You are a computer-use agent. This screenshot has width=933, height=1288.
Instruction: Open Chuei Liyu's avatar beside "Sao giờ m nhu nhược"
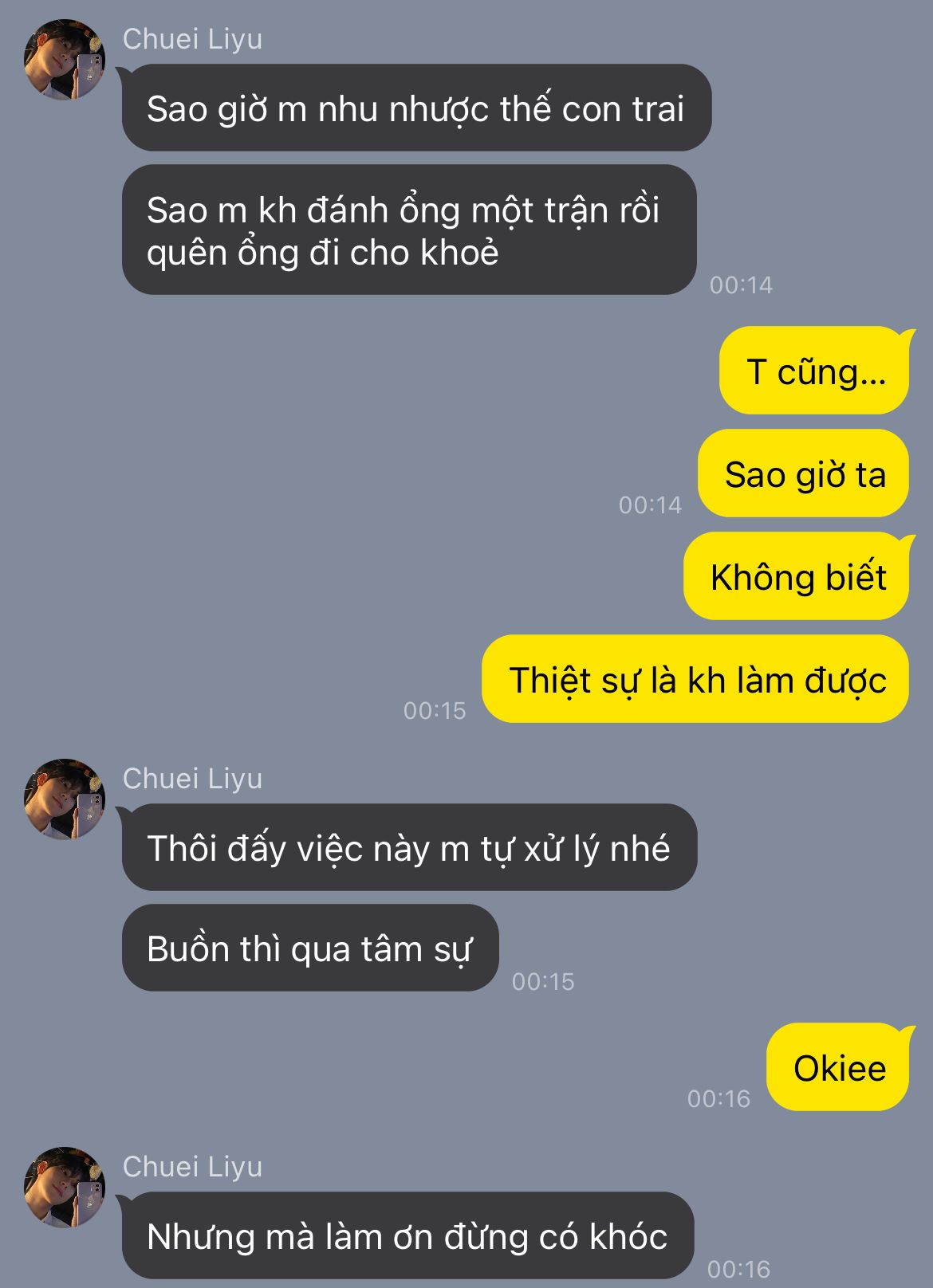[64, 60]
